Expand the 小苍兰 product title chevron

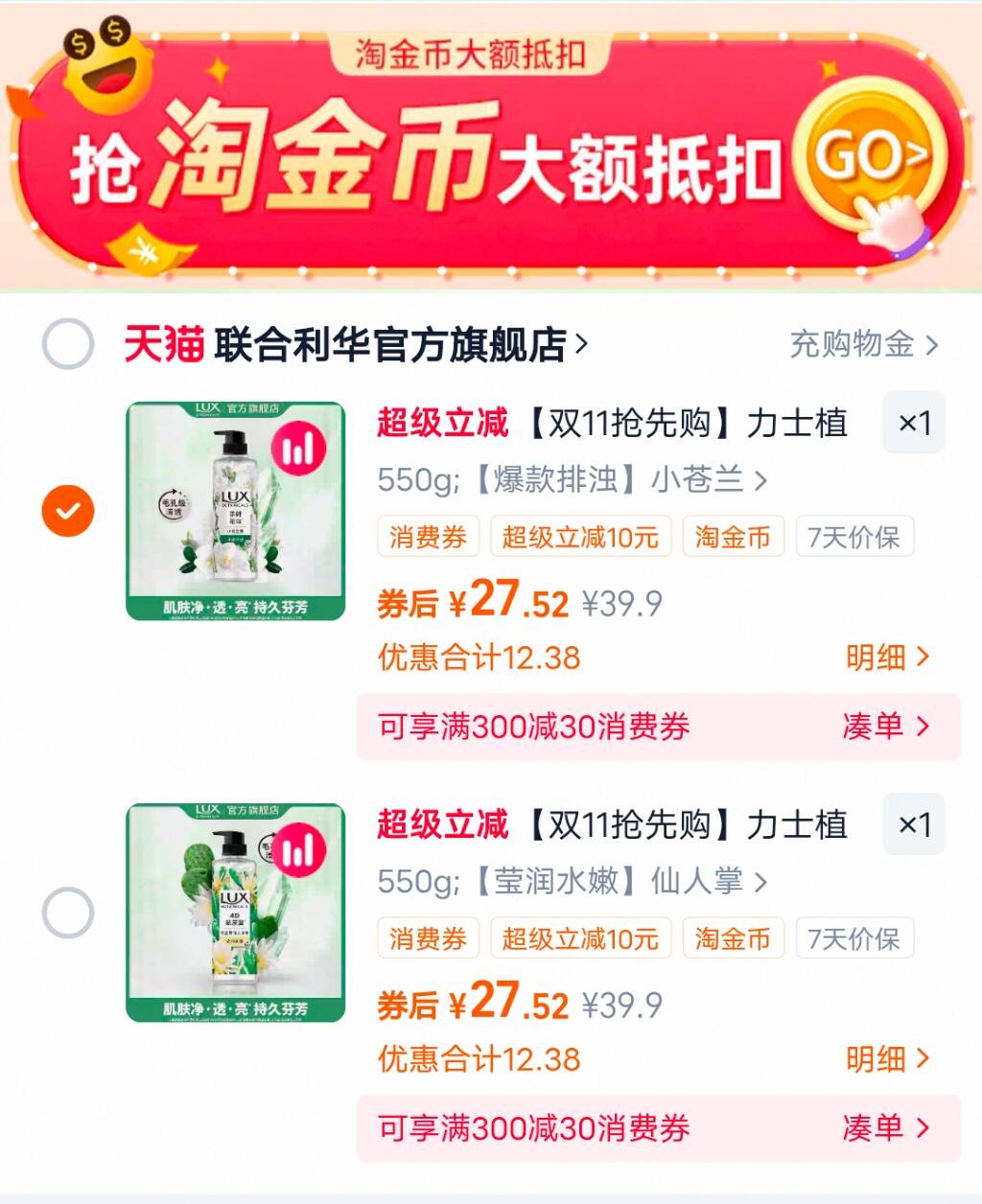762,481
